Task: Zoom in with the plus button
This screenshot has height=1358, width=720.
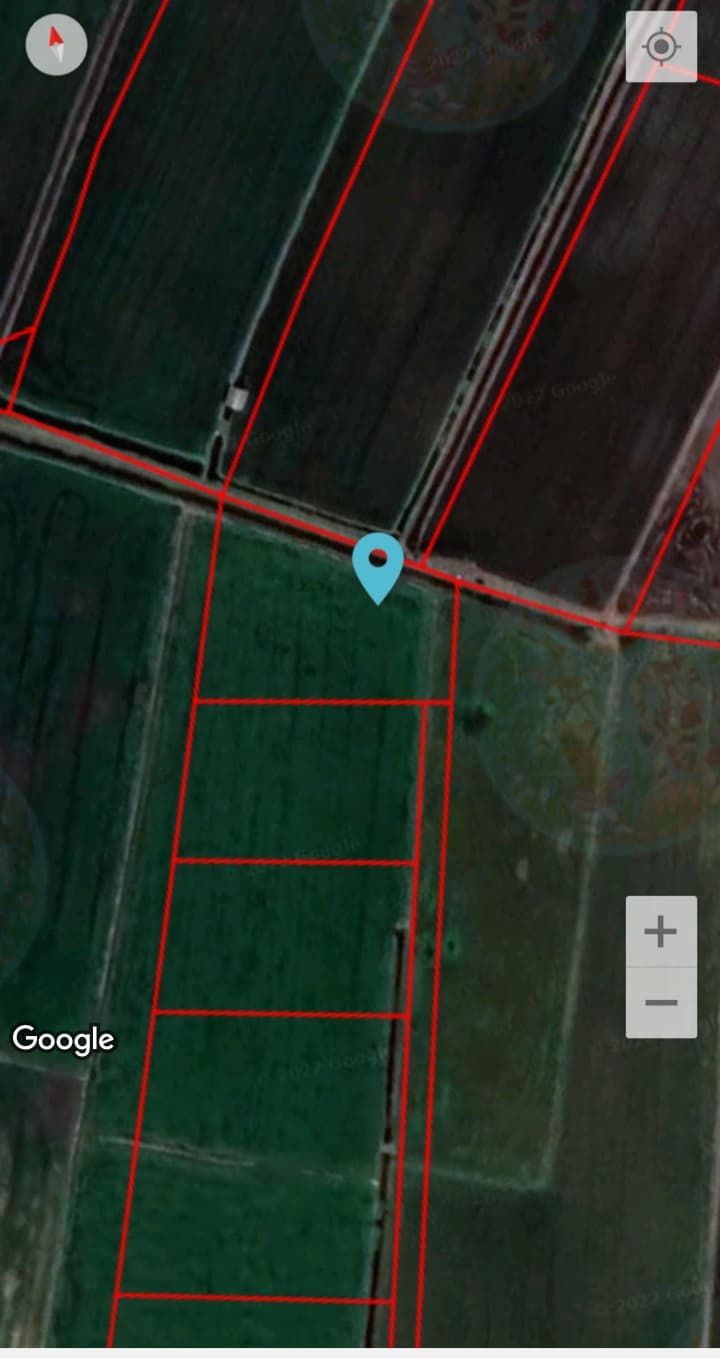Action: coord(661,932)
